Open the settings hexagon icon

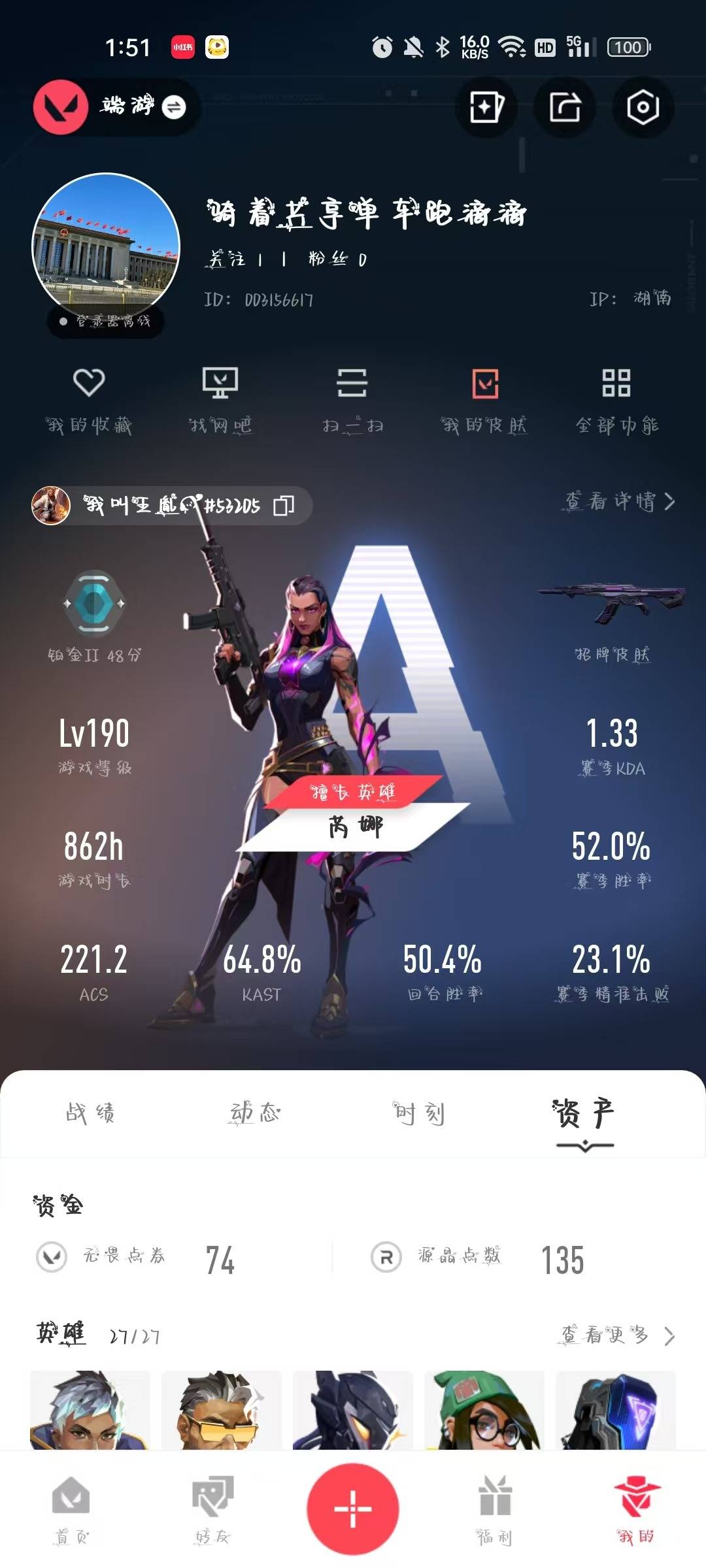(x=643, y=106)
